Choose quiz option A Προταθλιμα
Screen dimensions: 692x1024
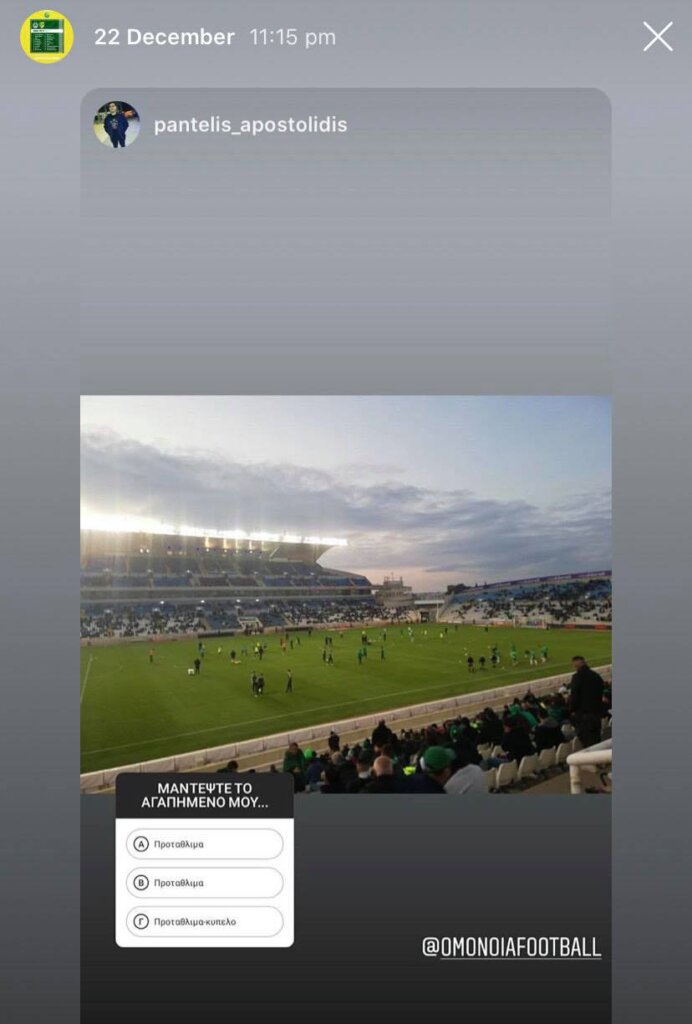click(204, 844)
